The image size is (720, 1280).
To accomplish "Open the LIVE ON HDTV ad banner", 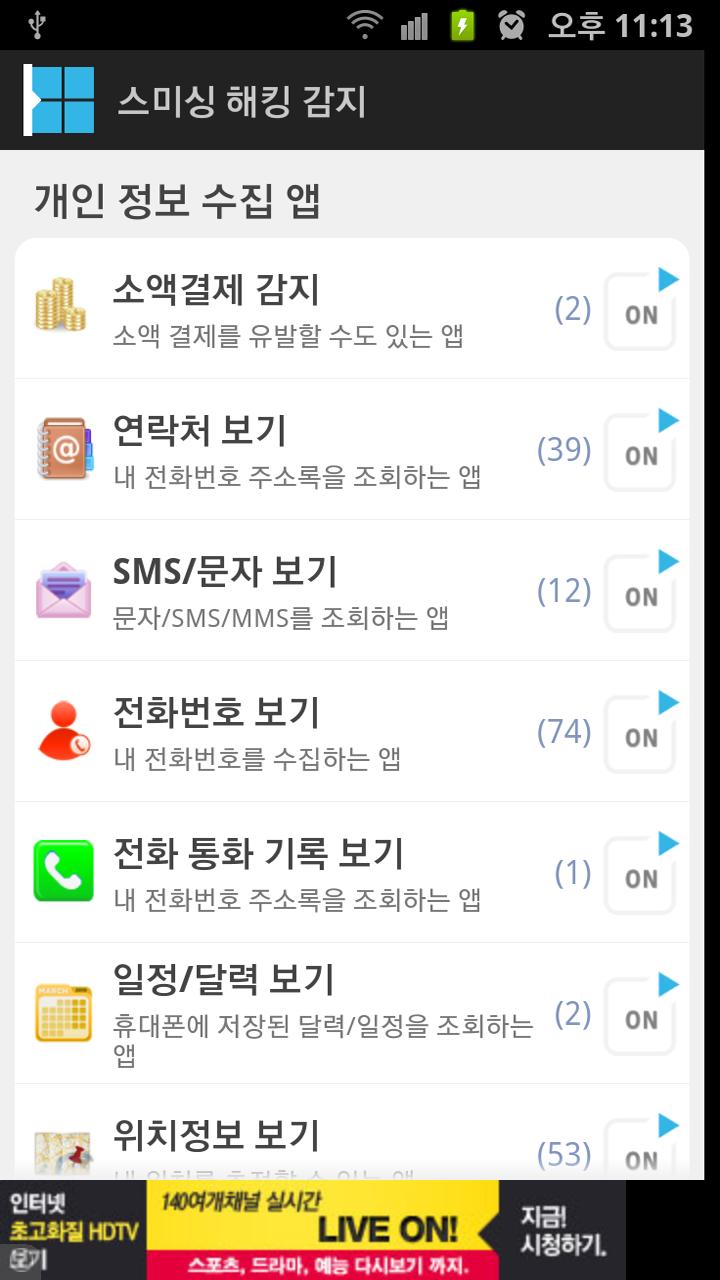I will click(320, 1230).
